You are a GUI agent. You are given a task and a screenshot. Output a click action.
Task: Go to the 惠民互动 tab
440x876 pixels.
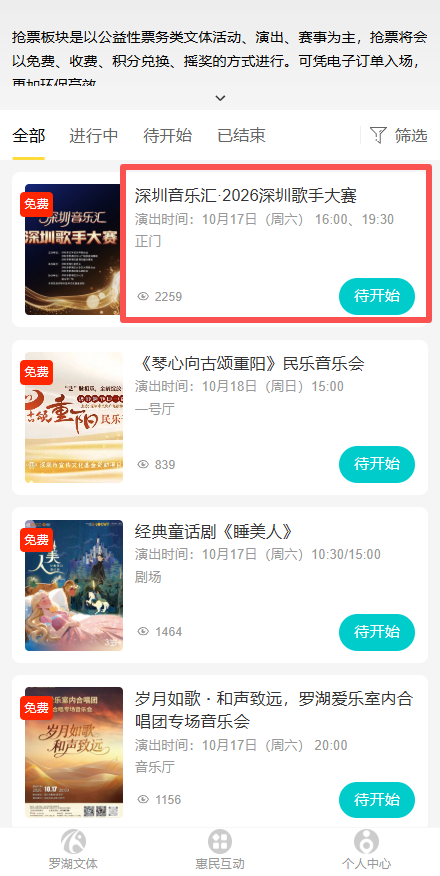pos(220,850)
